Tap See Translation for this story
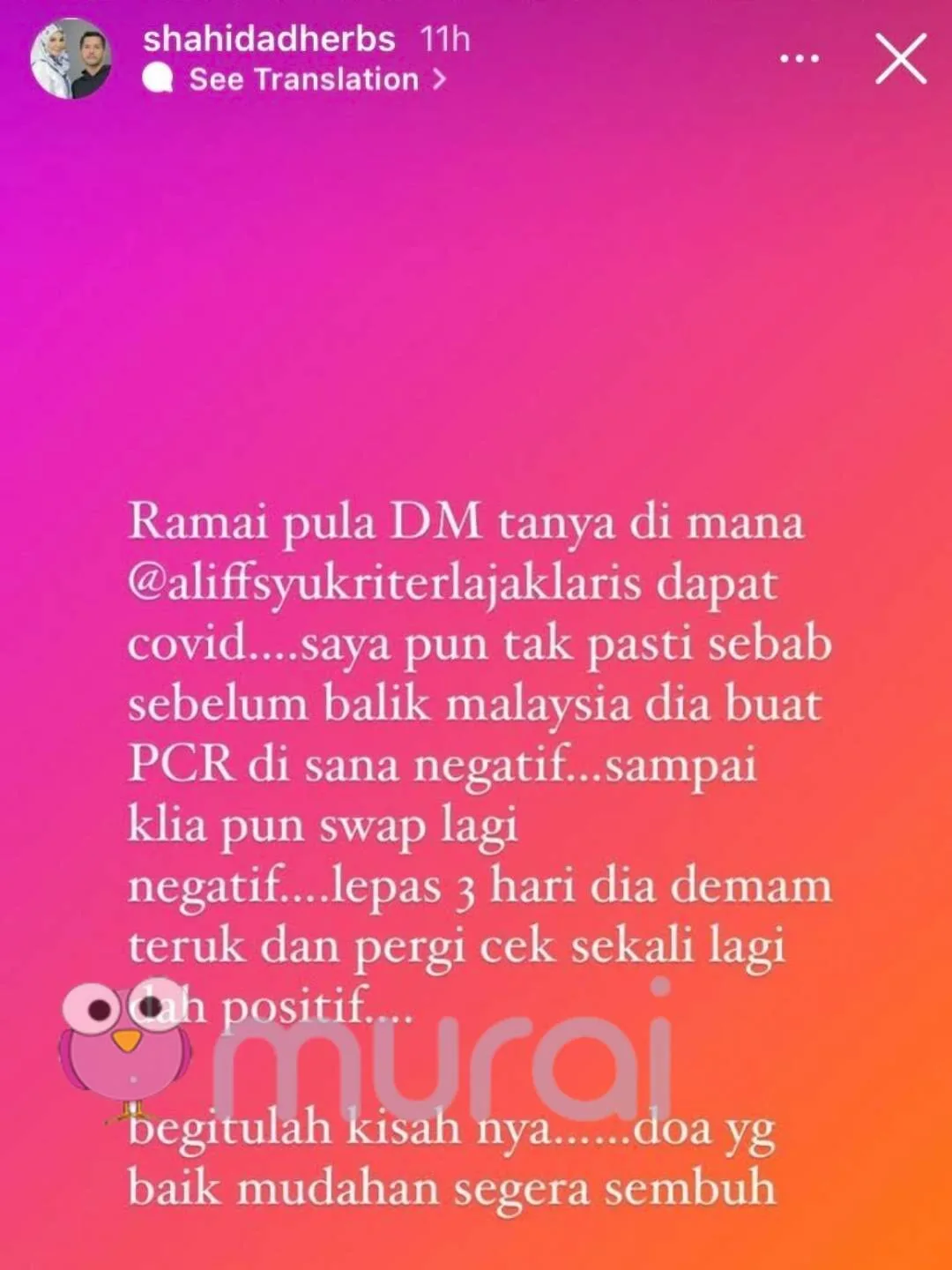Image resolution: width=952 pixels, height=1270 pixels. tap(304, 80)
